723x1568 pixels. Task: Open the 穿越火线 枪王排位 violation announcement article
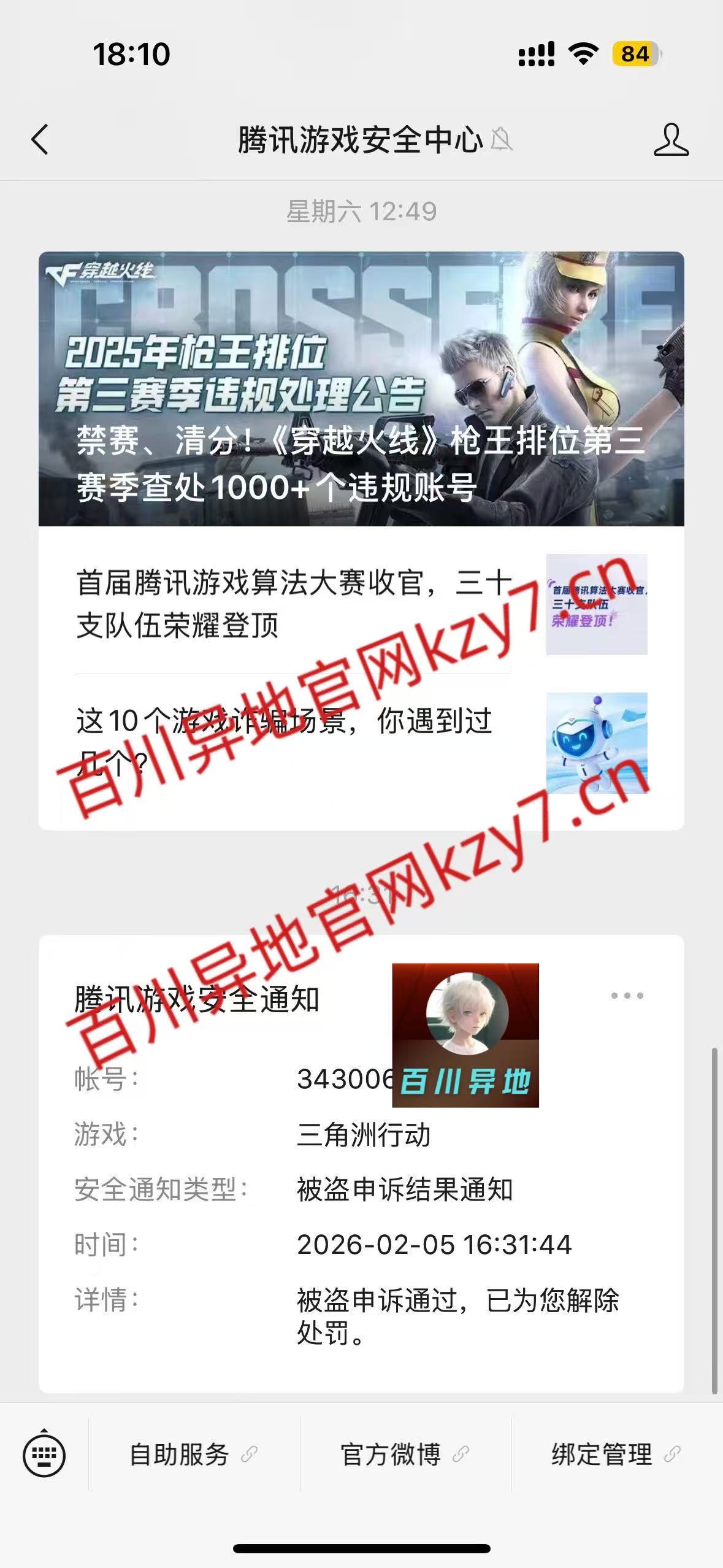click(361, 389)
